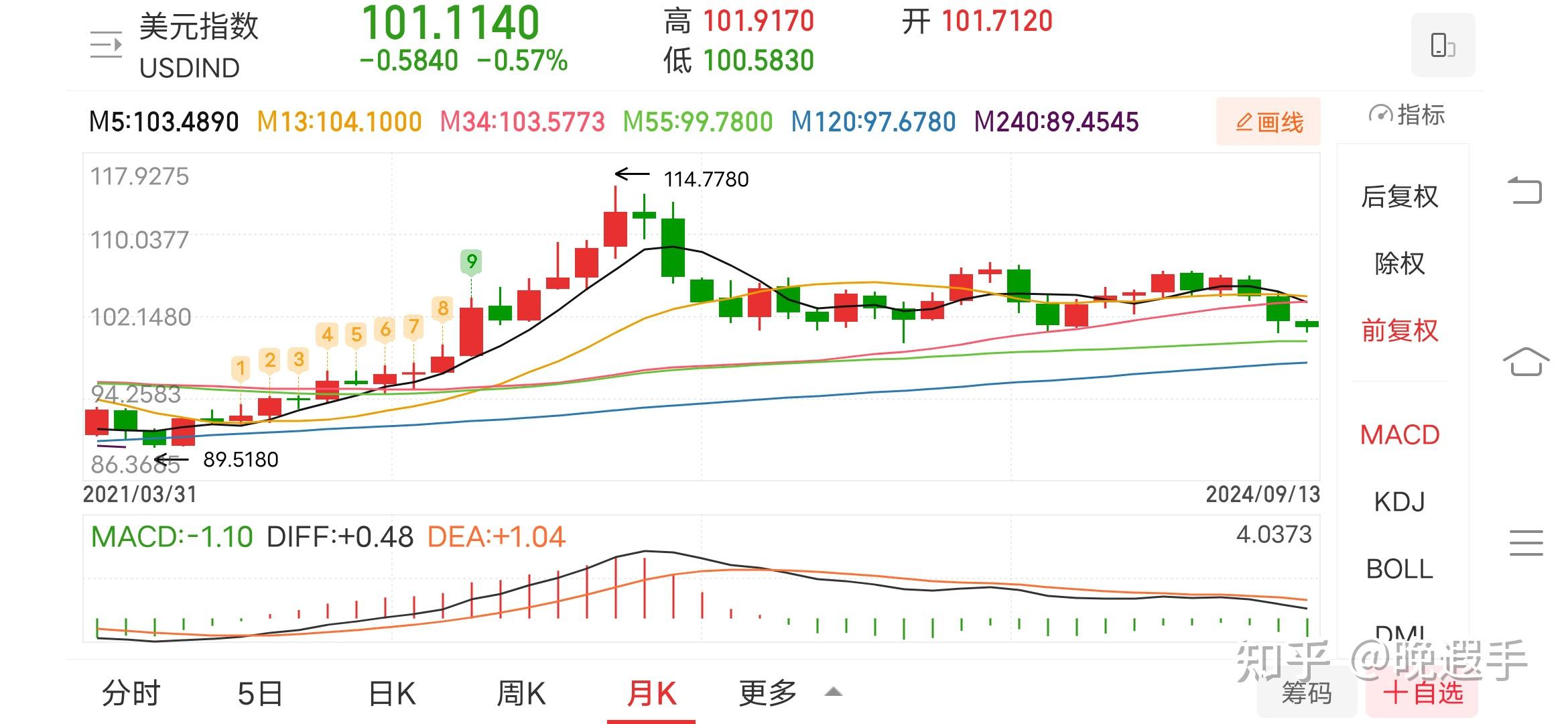Tap the 画线 draw line button
1568x724 pixels.
click(1268, 122)
